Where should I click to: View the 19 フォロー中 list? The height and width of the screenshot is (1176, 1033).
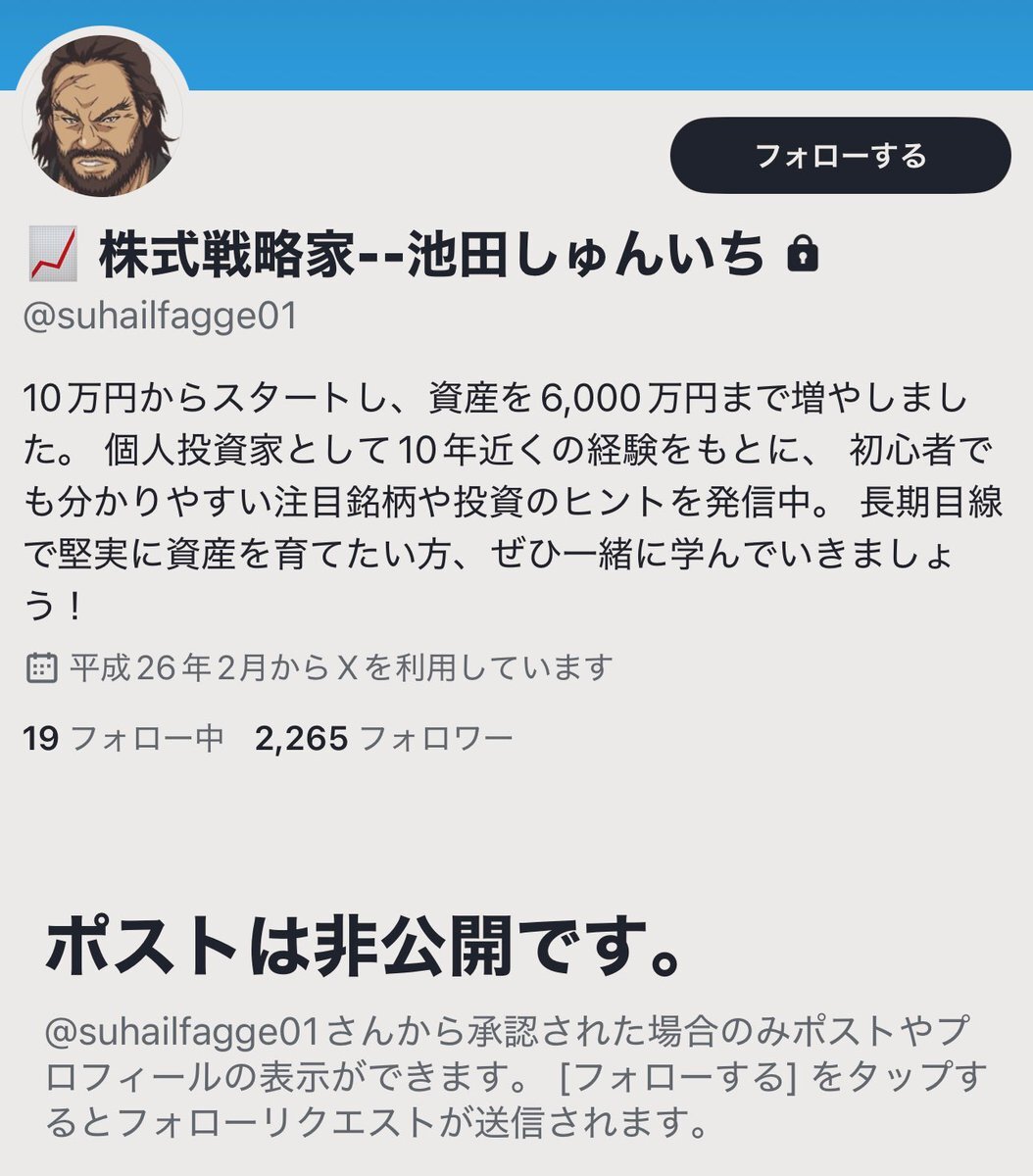click(123, 738)
